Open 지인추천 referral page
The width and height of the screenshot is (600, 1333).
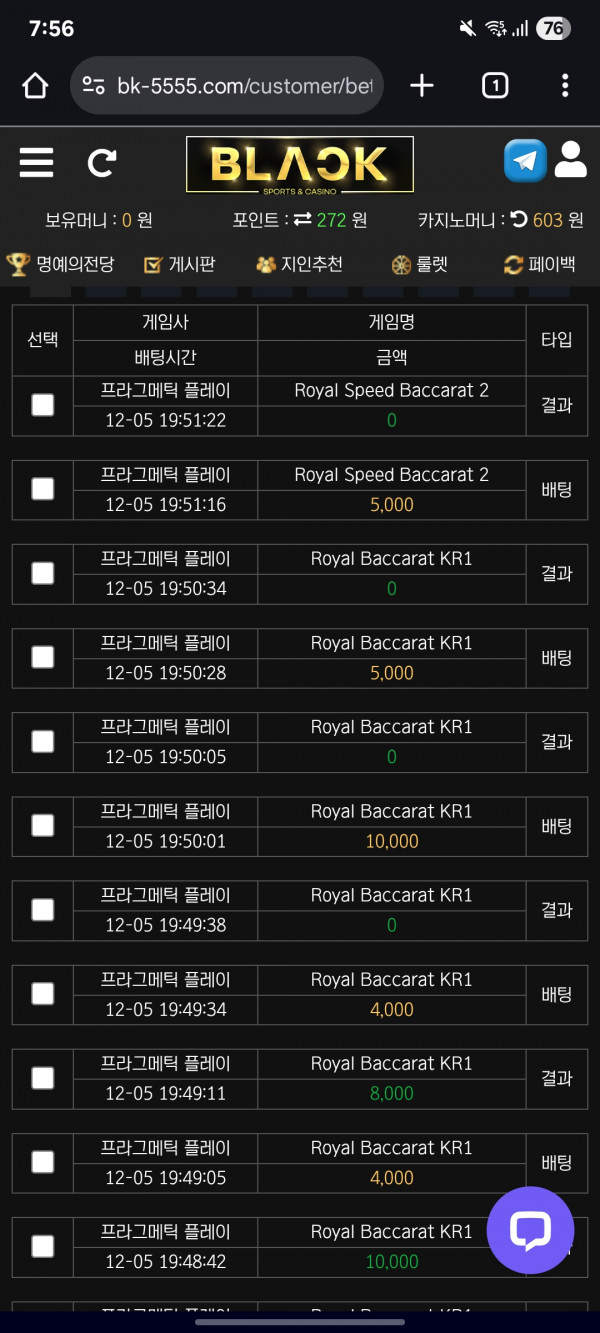click(x=299, y=264)
